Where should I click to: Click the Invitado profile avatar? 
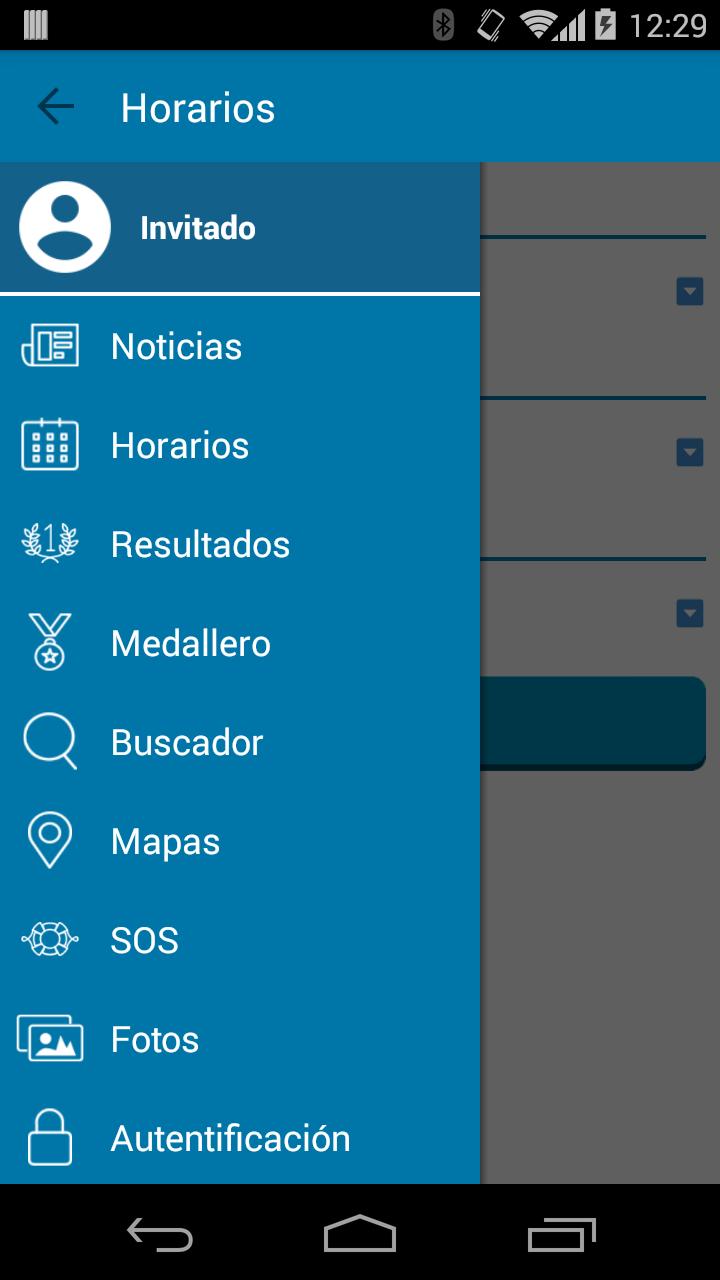point(64,226)
